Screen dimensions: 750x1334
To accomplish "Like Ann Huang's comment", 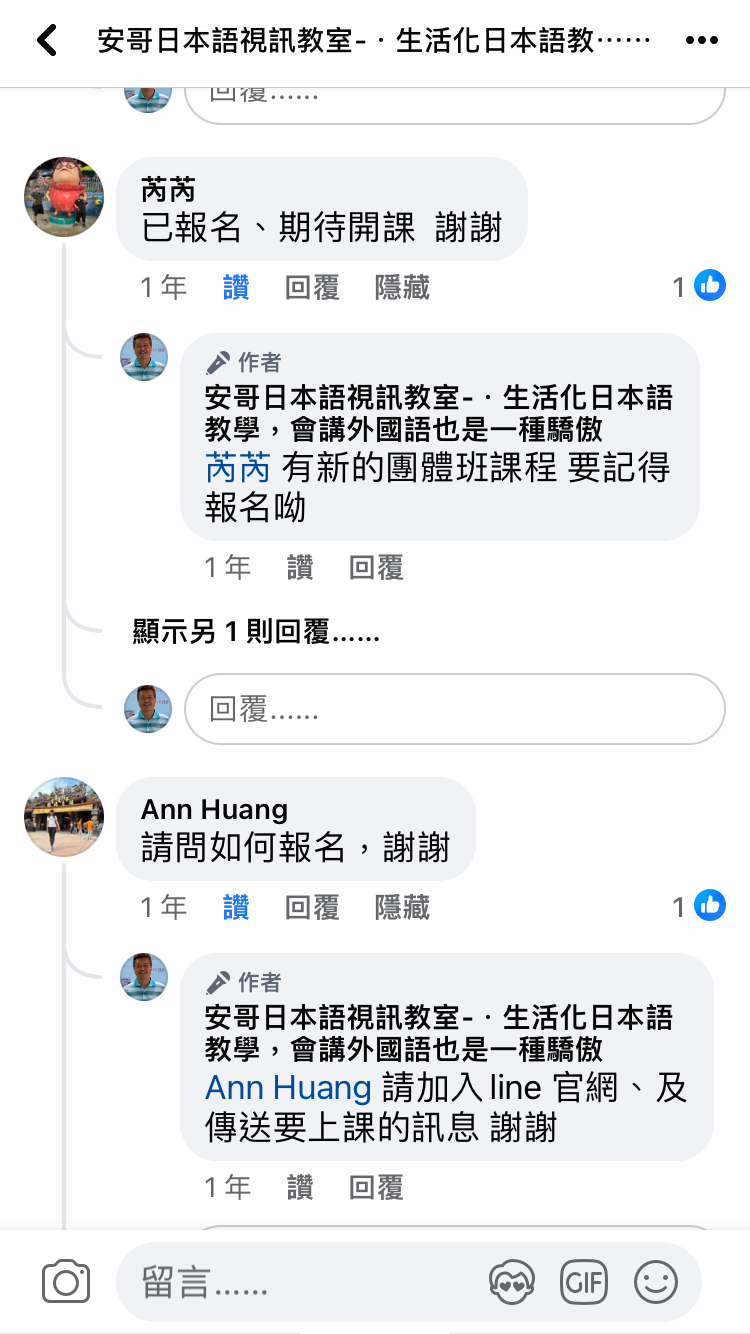I will point(236,907).
